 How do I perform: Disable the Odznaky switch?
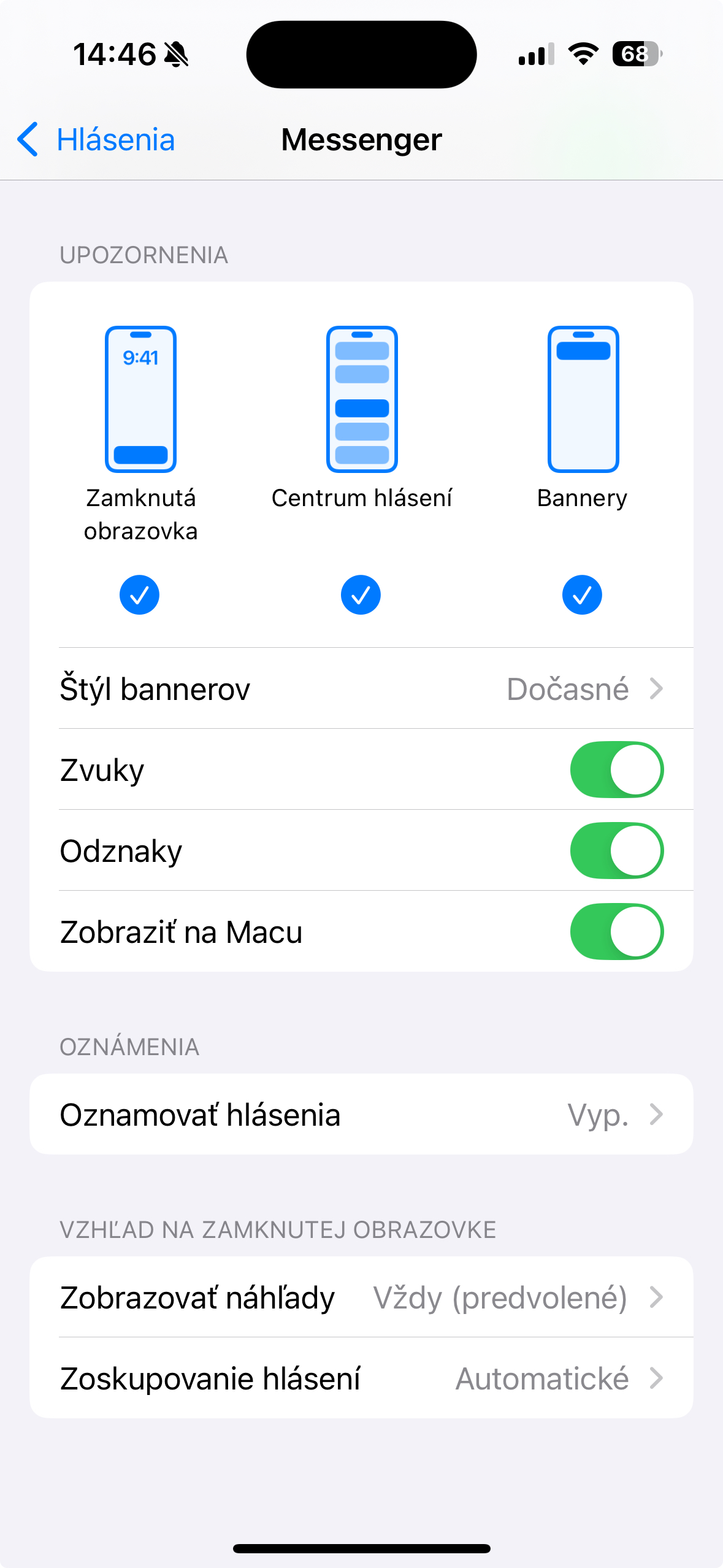(x=616, y=850)
